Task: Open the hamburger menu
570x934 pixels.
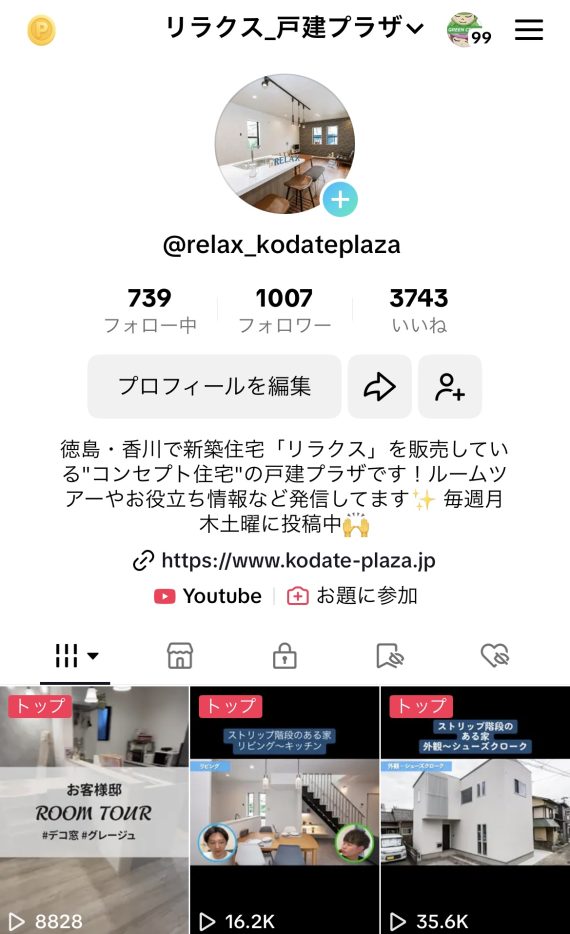Action: click(529, 29)
